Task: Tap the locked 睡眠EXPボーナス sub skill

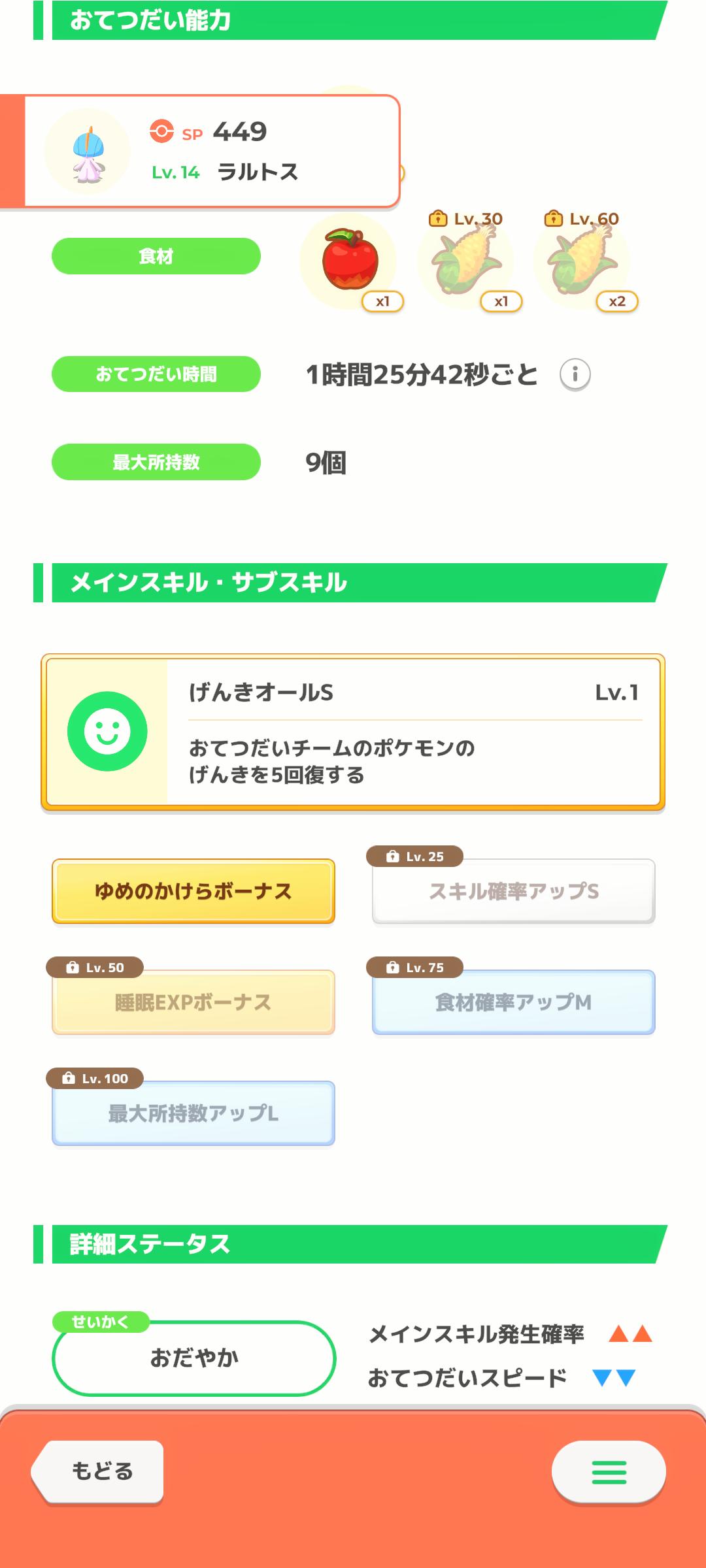Action: coord(193,1002)
